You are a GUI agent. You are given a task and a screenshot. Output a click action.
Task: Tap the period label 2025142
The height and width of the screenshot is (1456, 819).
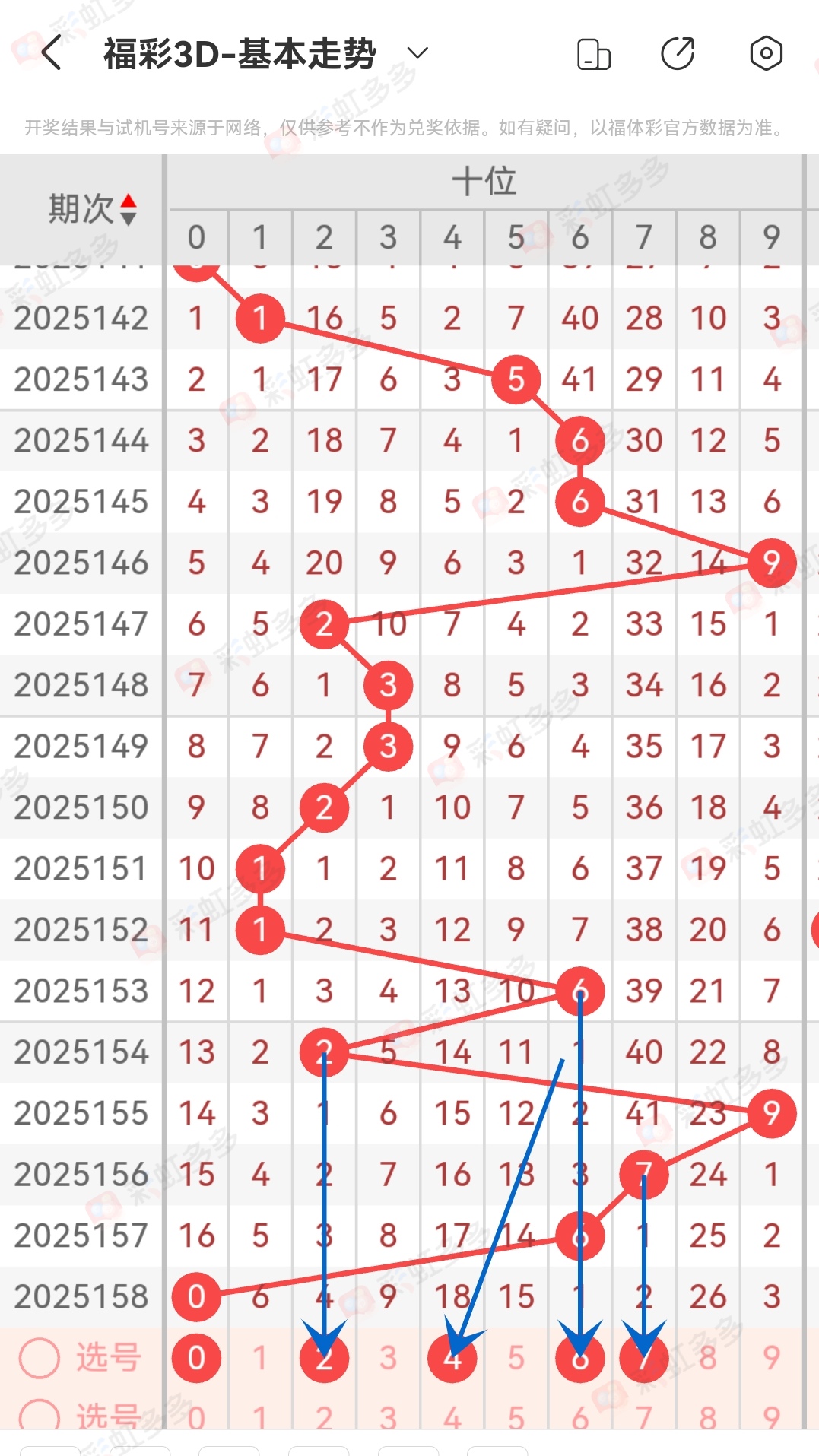click(81, 319)
